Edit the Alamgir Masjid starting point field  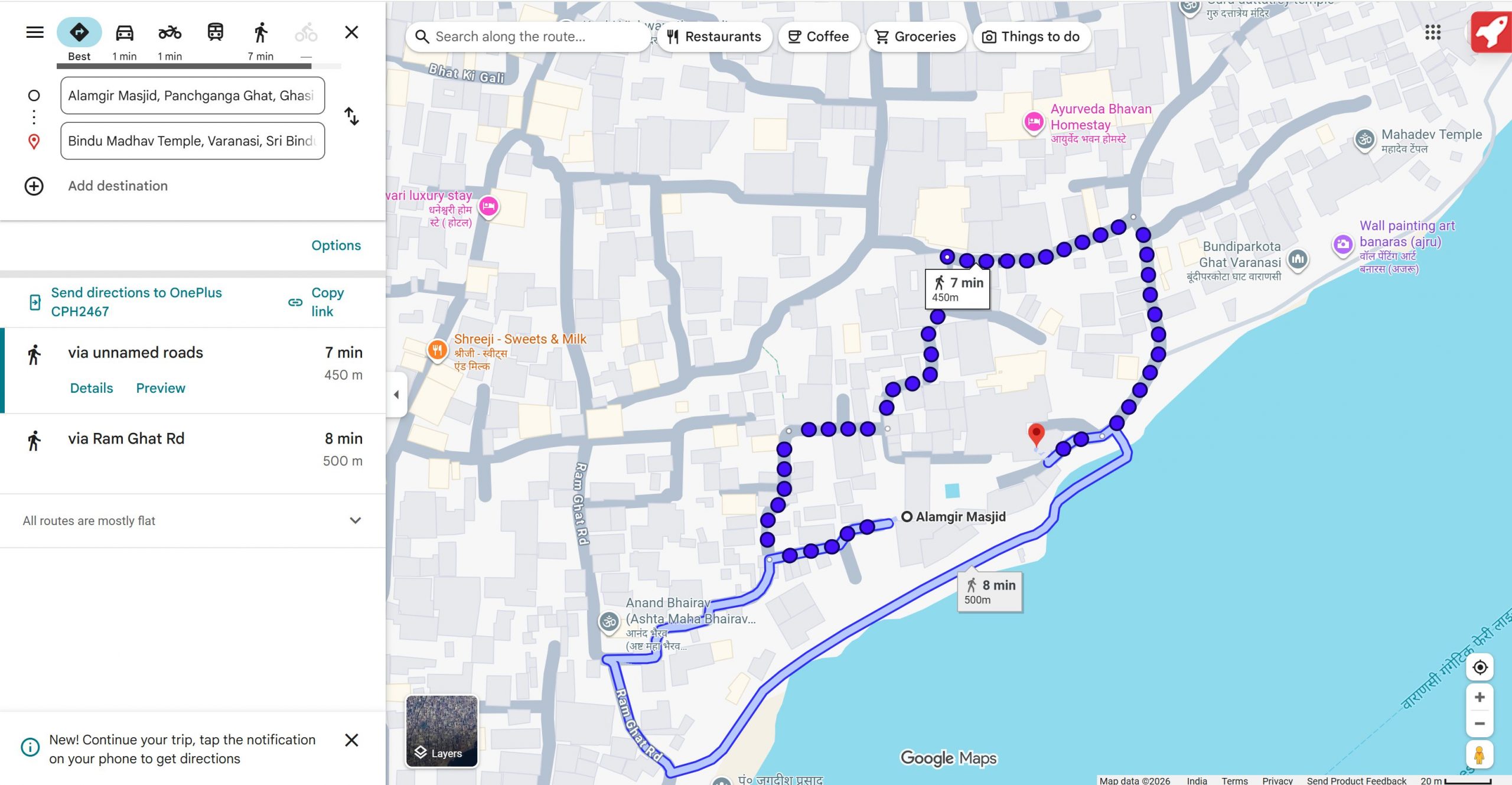point(192,96)
